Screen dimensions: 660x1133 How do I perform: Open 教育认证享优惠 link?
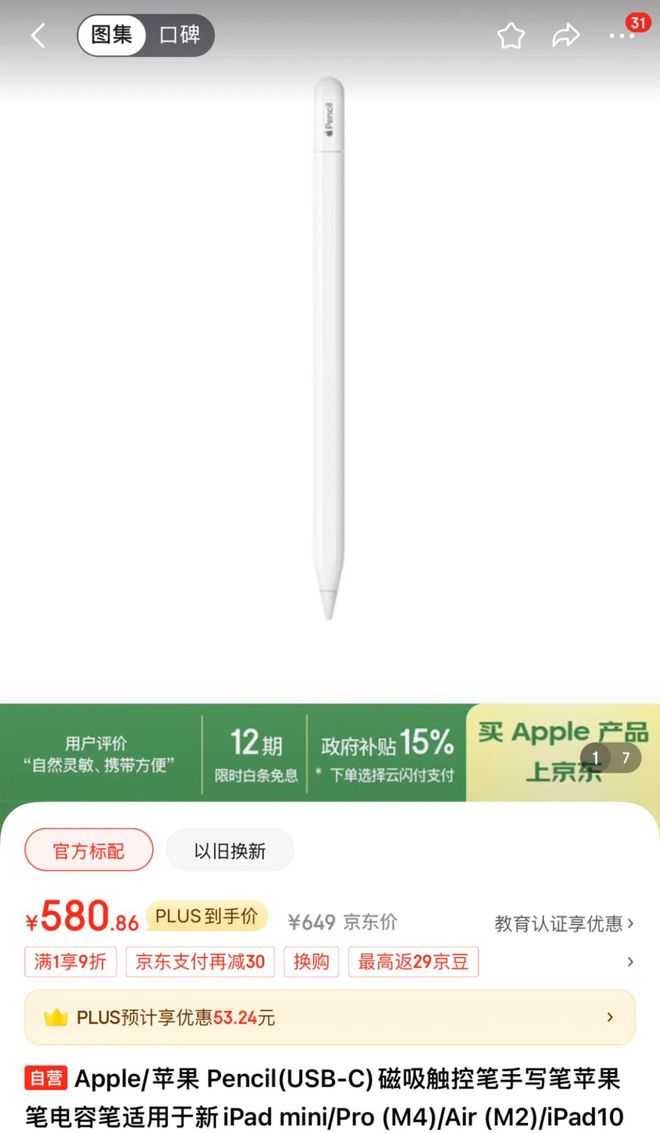point(564,923)
